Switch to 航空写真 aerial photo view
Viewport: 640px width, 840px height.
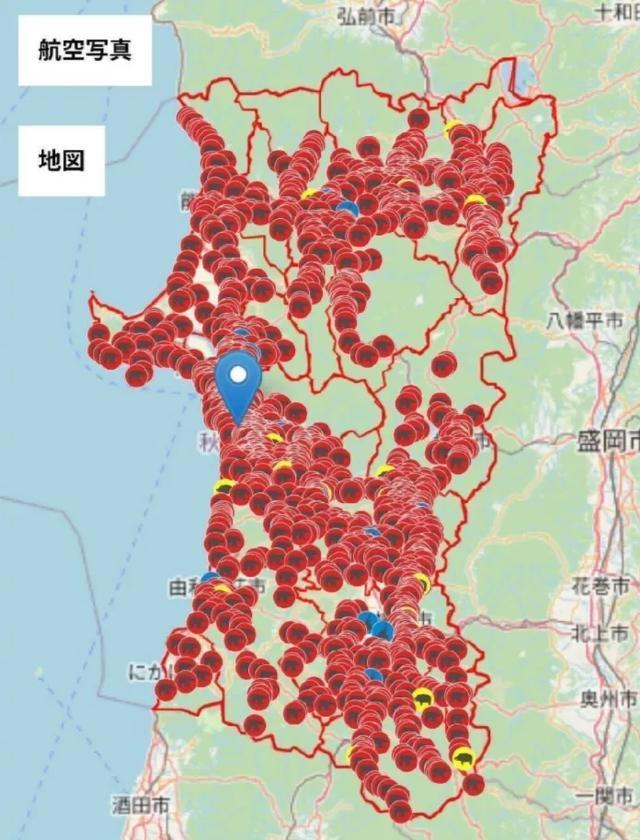click(85, 50)
